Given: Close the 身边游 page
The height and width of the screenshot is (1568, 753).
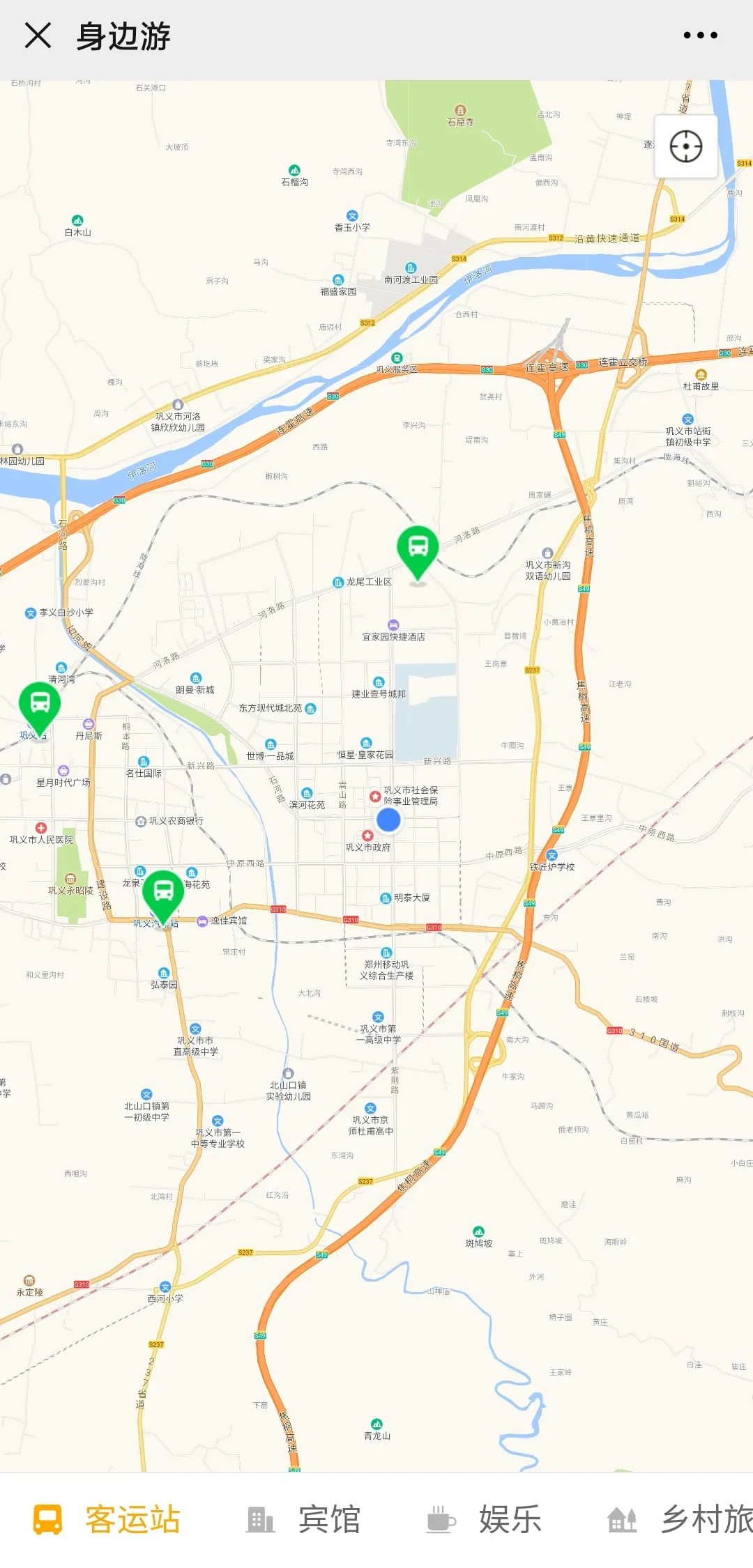Looking at the screenshot, I should pyautogui.click(x=38, y=35).
